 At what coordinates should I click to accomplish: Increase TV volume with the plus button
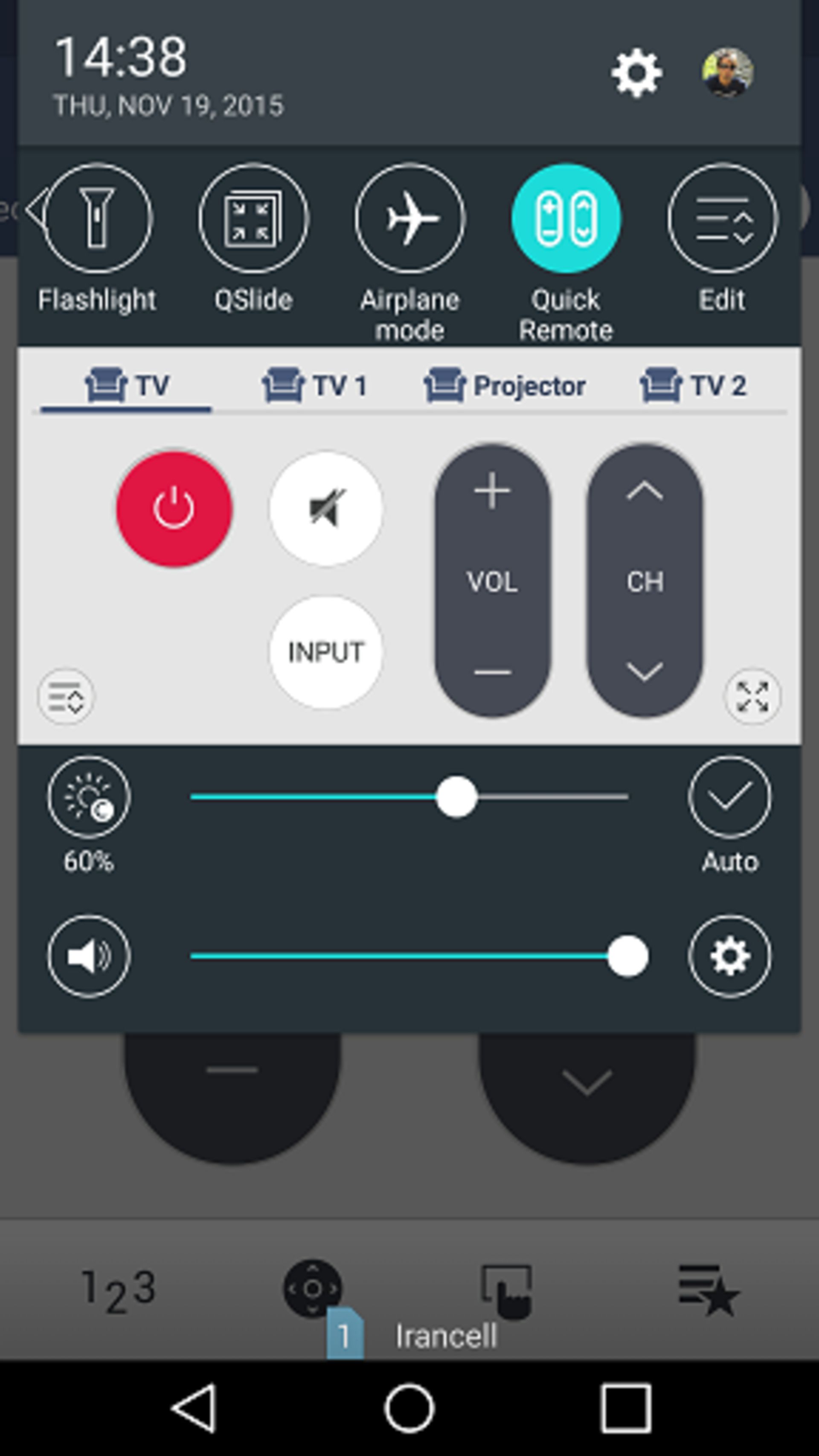[x=492, y=491]
